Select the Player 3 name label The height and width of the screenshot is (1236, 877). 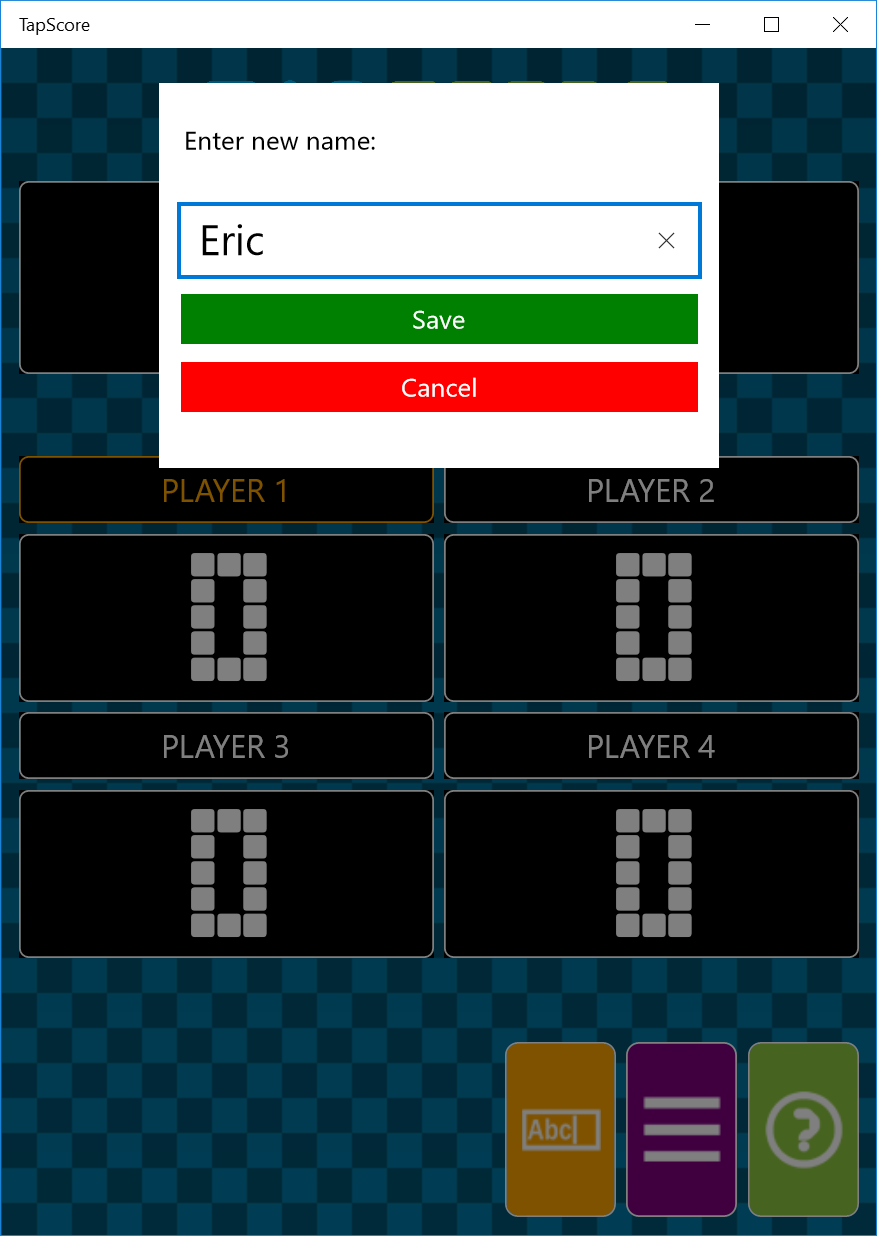pos(226,746)
